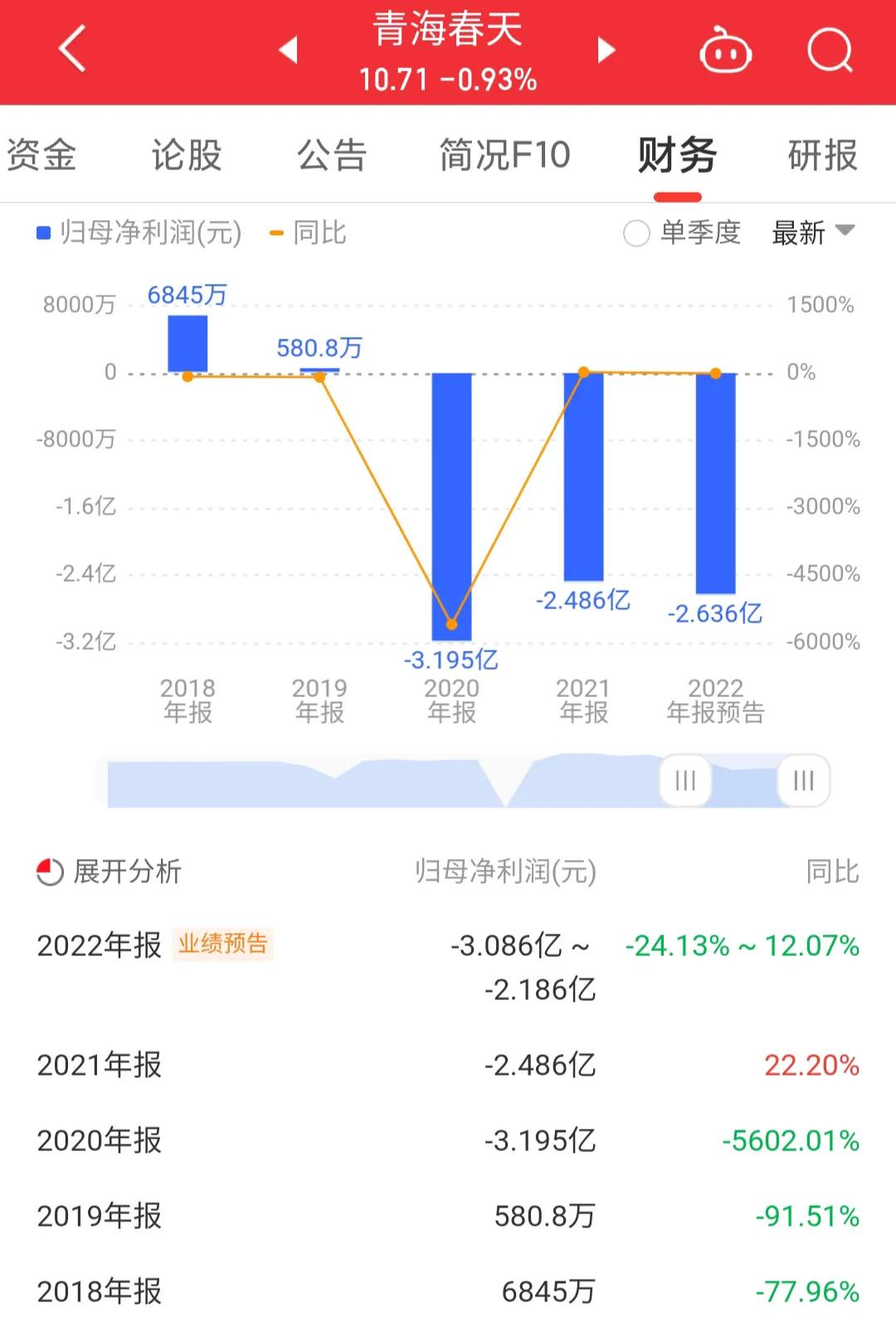Enable the 单季度 option
The height and width of the screenshot is (1332, 896).
[635, 233]
